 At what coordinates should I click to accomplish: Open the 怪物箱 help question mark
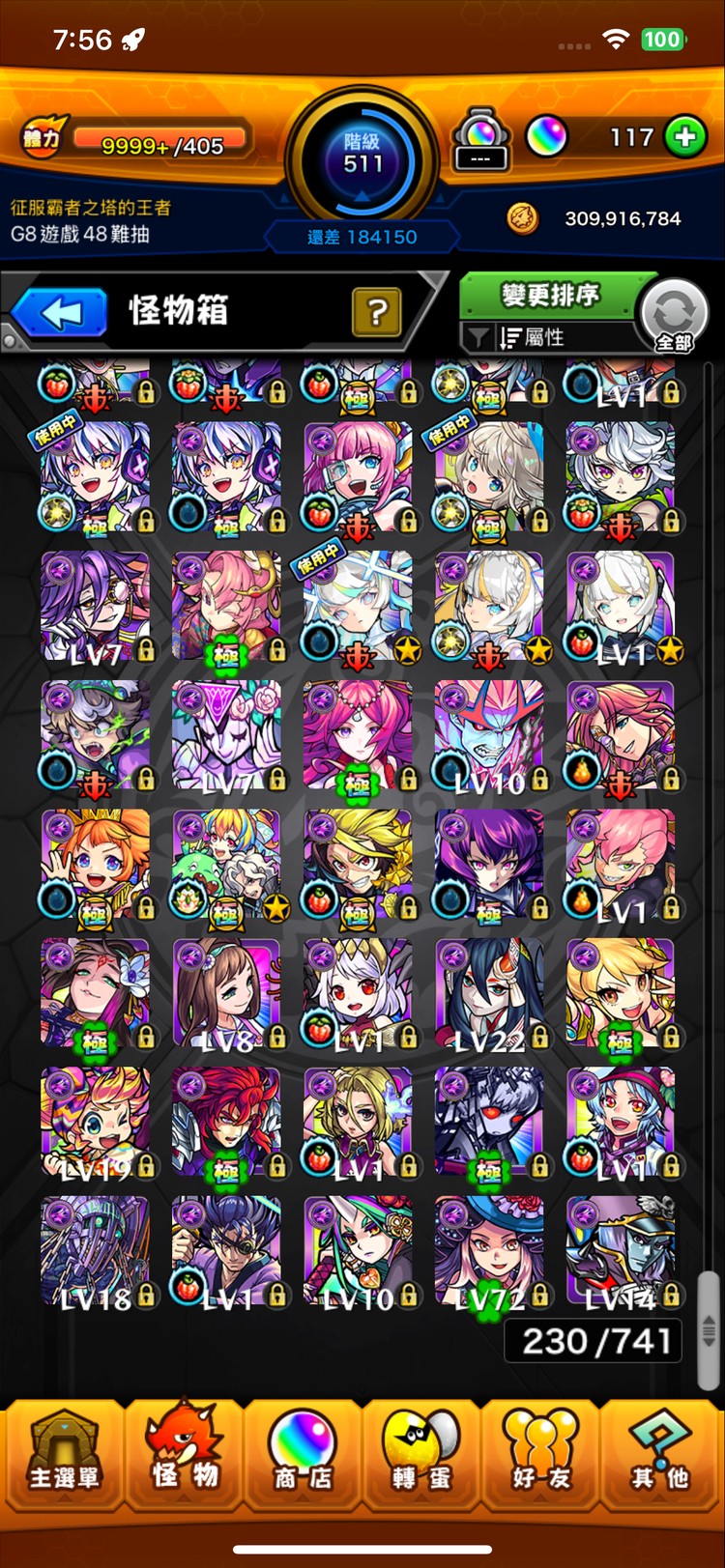[x=377, y=312]
